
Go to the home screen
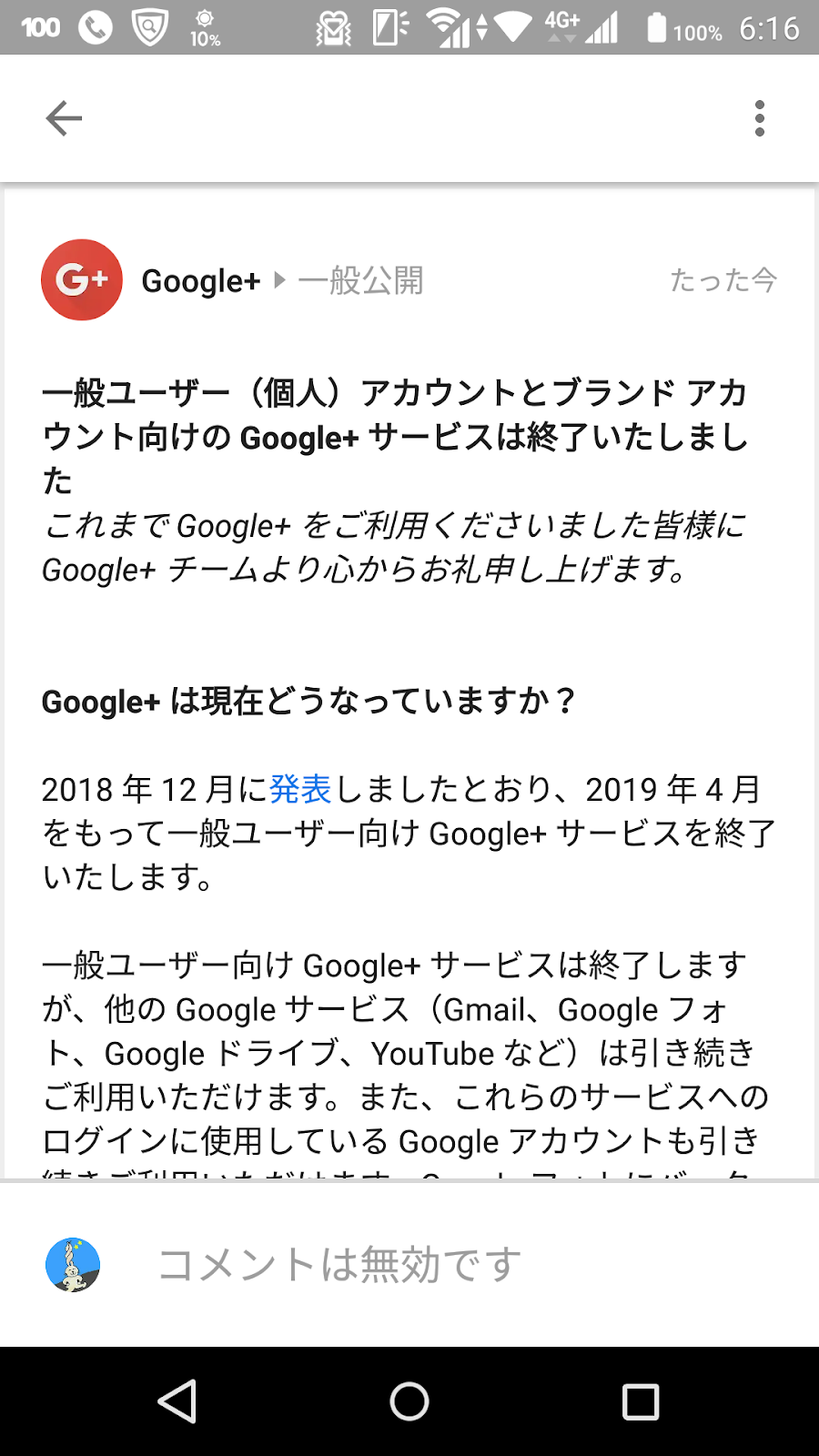(x=409, y=1401)
